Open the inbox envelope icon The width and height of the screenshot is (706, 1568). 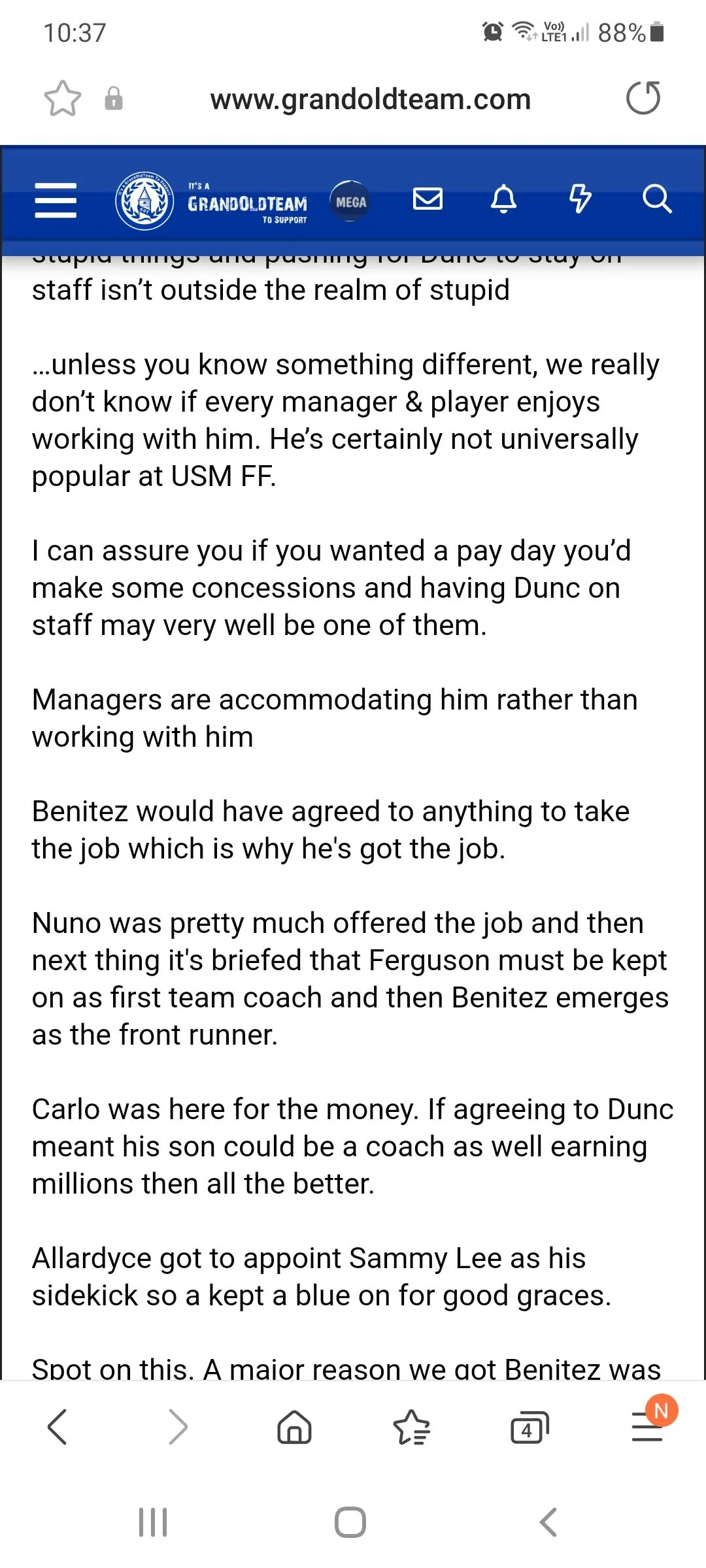(428, 199)
